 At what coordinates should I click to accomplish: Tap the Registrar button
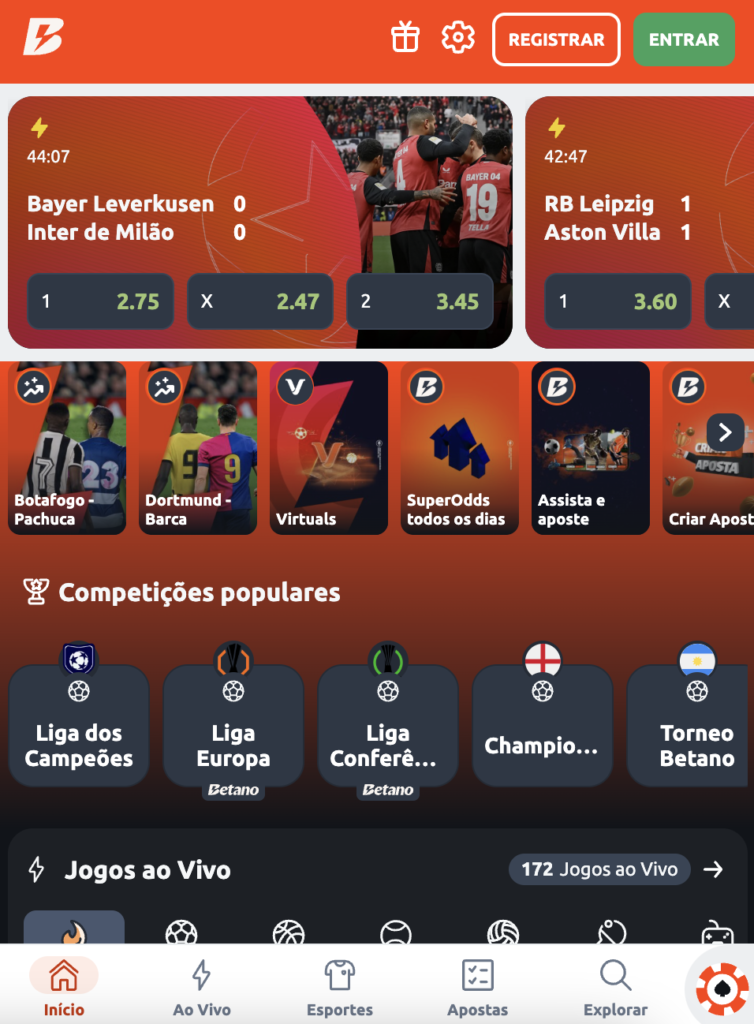pos(556,40)
